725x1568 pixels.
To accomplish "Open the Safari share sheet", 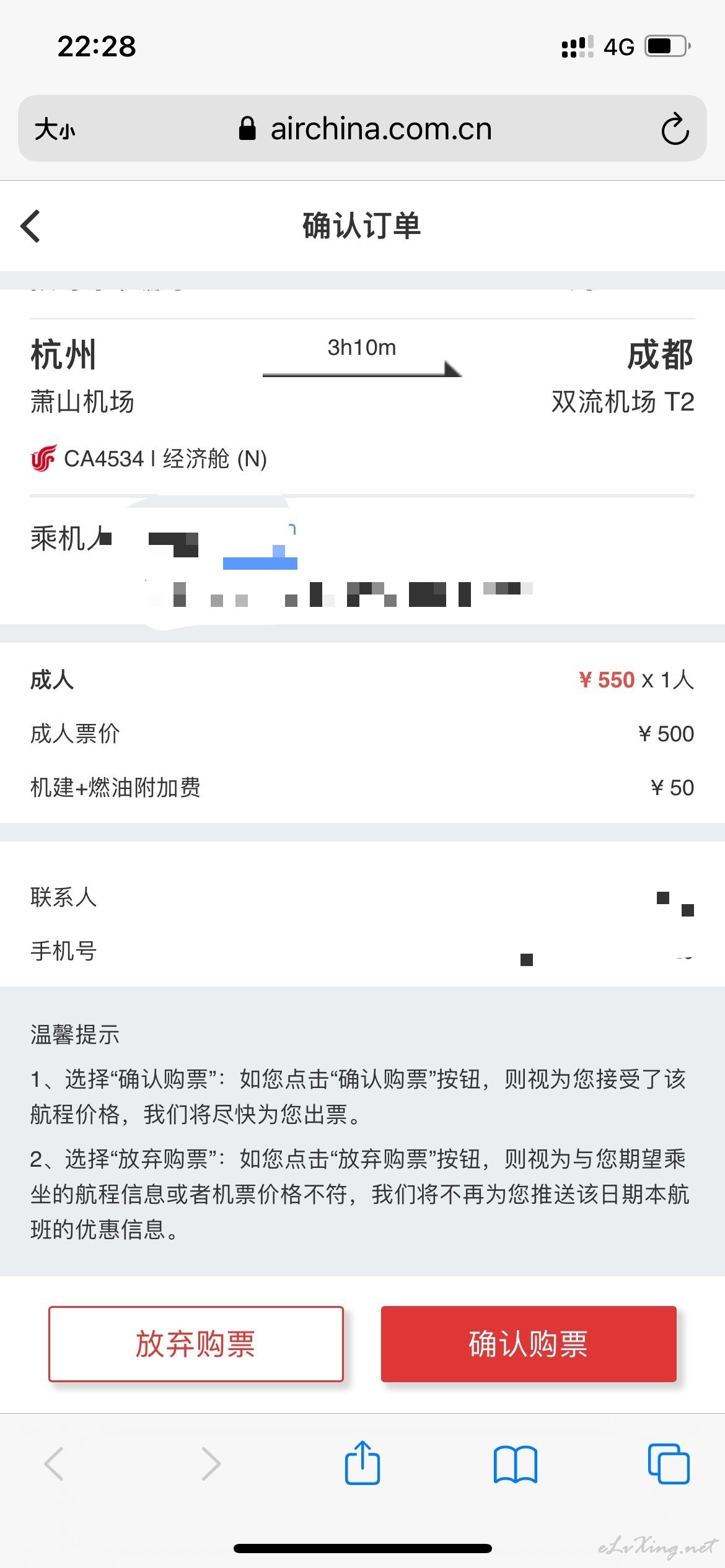I will pos(362,1463).
